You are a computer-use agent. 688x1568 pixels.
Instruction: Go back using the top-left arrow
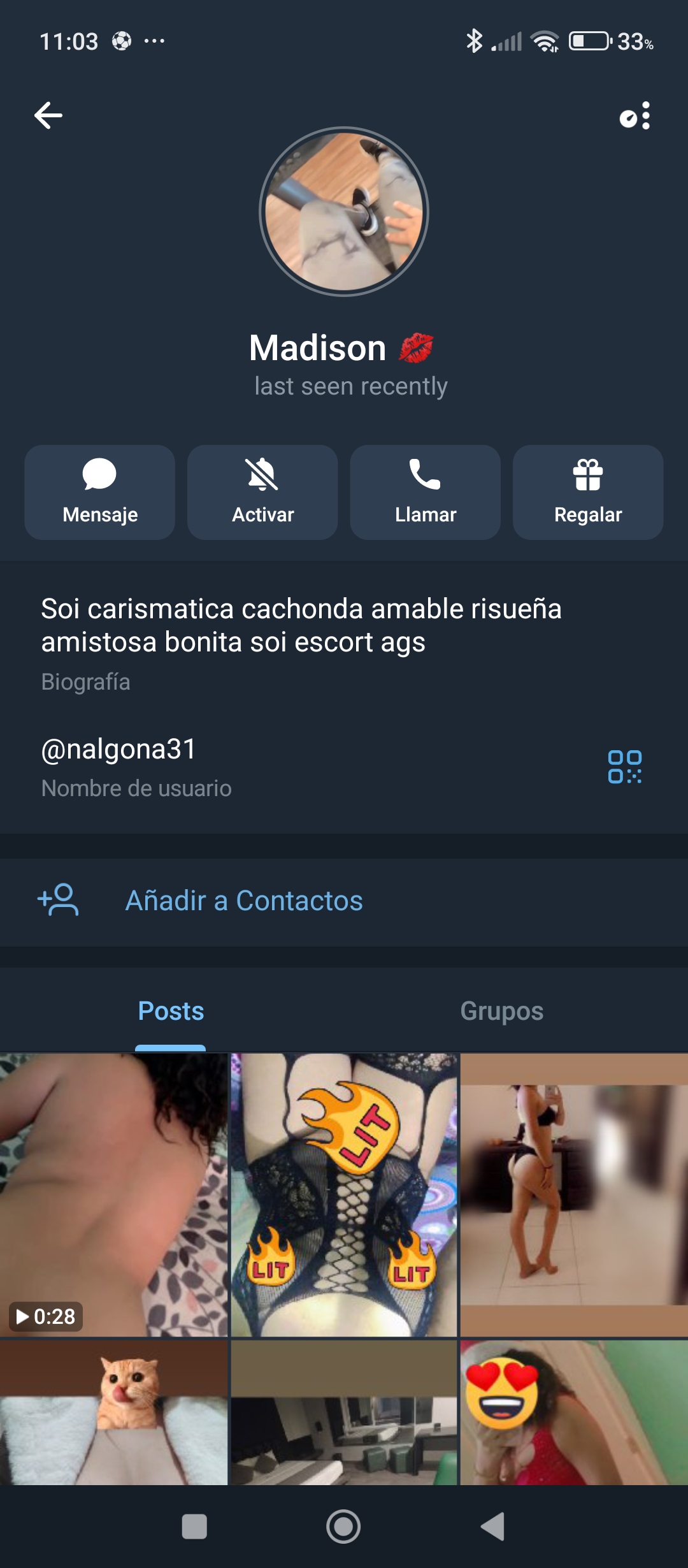(x=48, y=115)
